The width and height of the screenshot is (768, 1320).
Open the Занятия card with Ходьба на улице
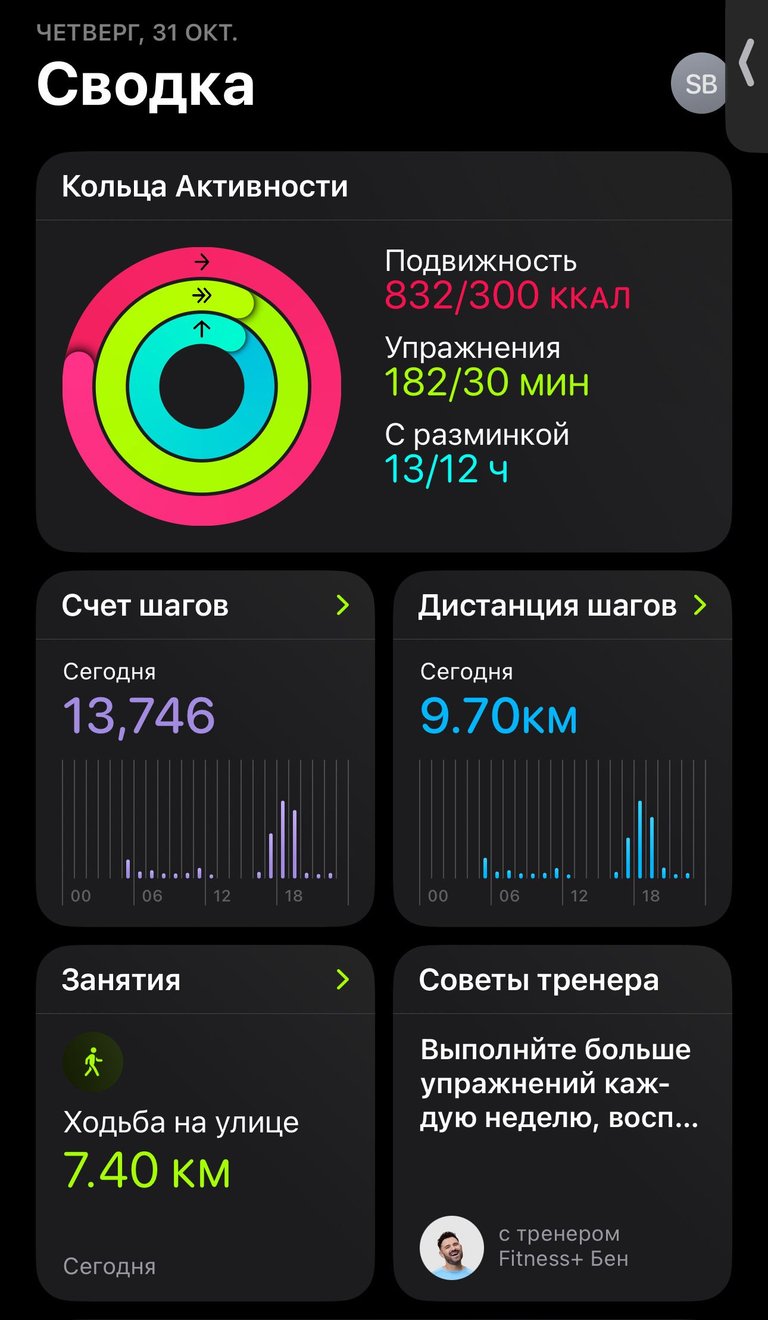click(x=205, y=1123)
